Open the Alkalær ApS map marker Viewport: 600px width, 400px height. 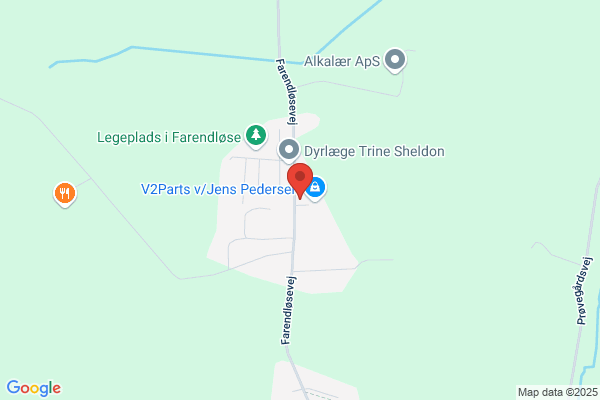[x=395, y=60]
